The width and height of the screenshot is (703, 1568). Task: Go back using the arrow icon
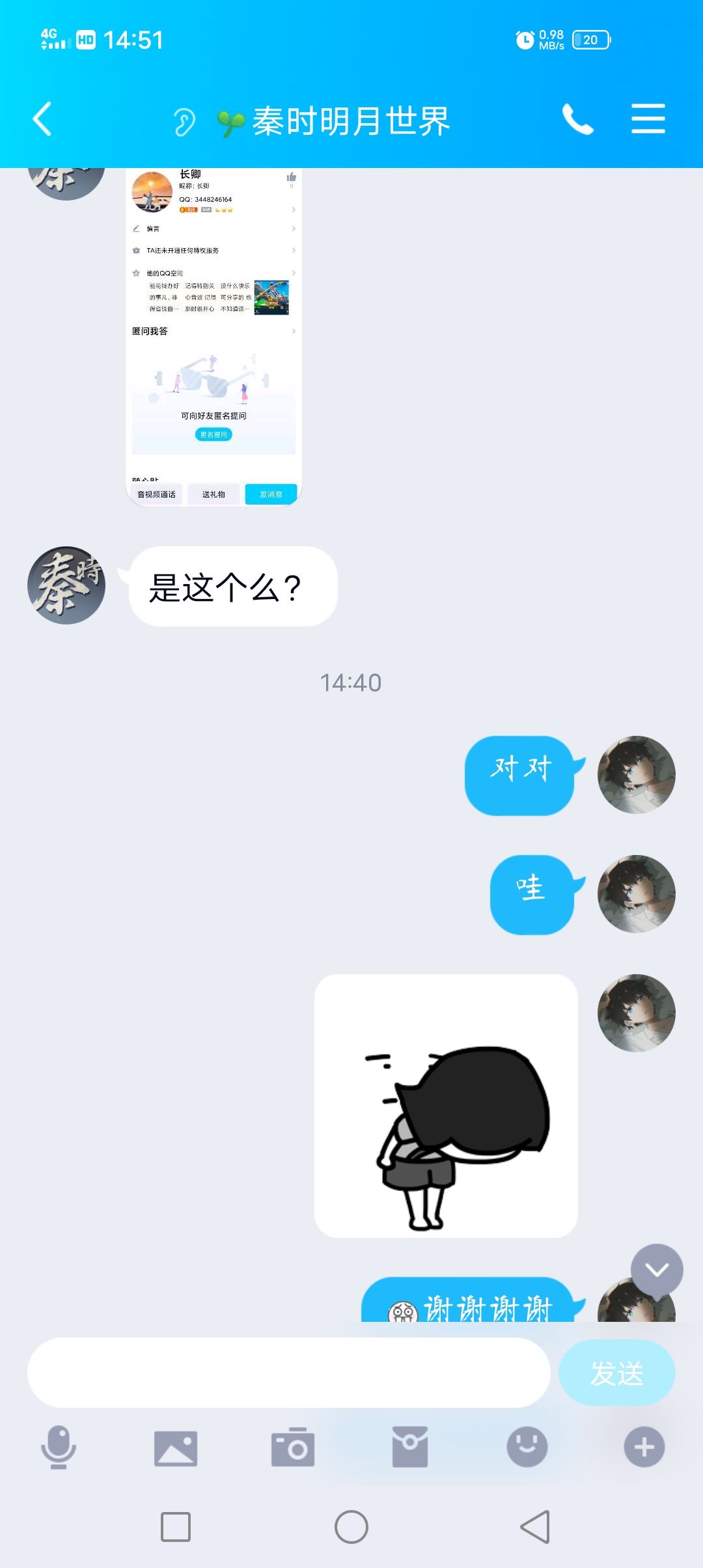coord(43,119)
